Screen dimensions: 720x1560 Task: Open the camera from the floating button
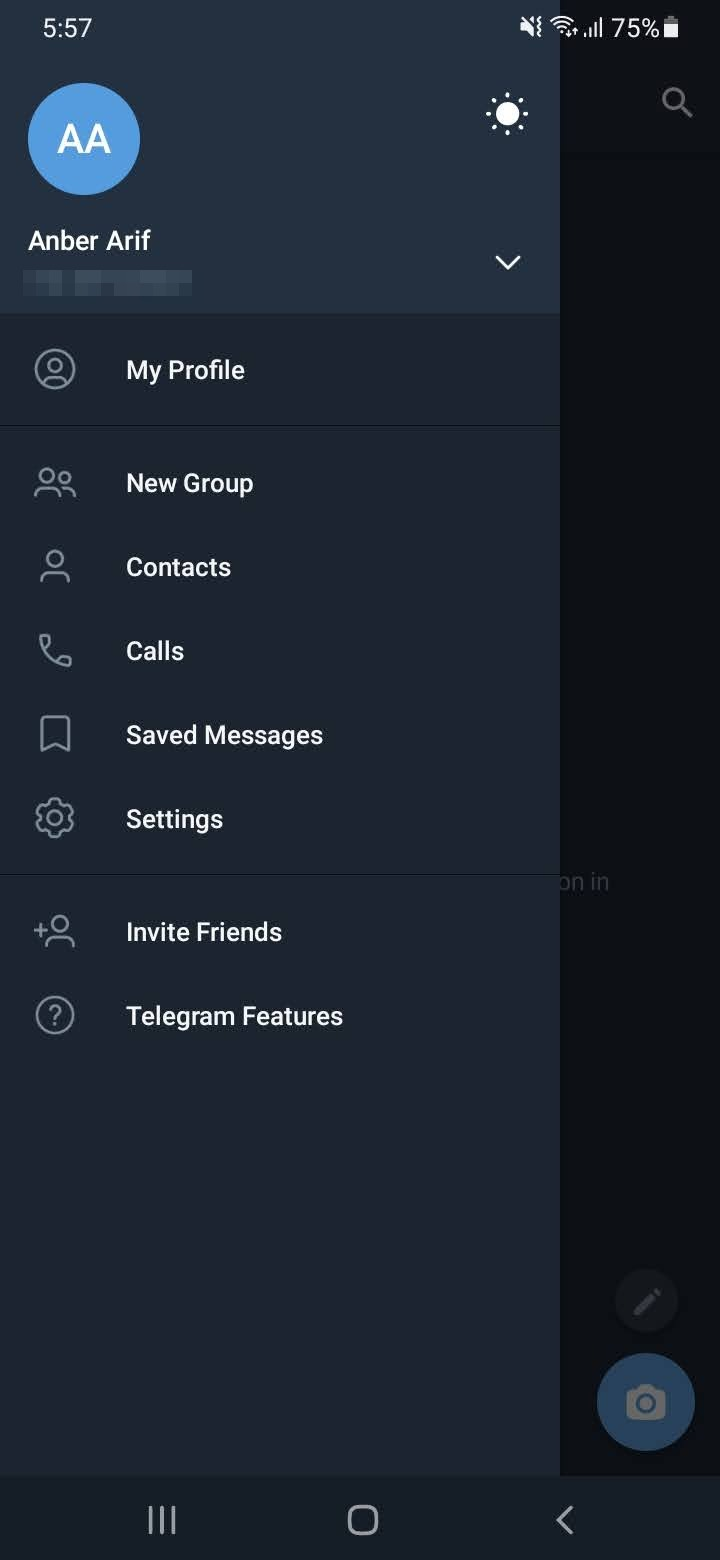tap(645, 1401)
